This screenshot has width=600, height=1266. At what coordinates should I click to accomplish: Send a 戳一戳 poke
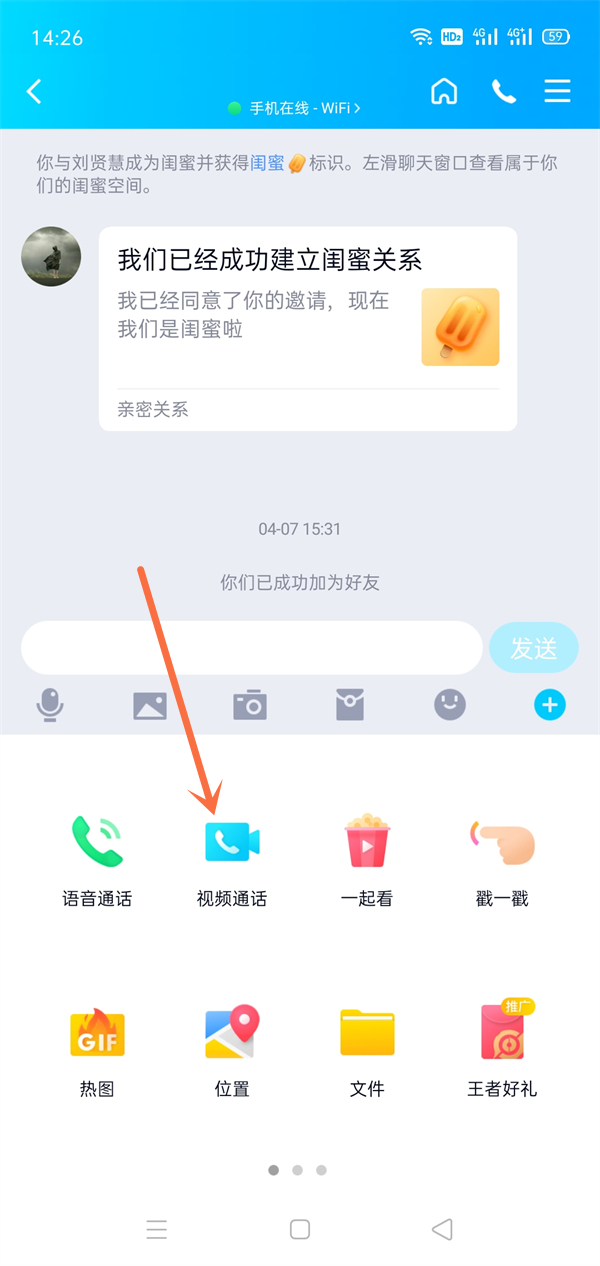pyautogui.click(x=502, y=860)
